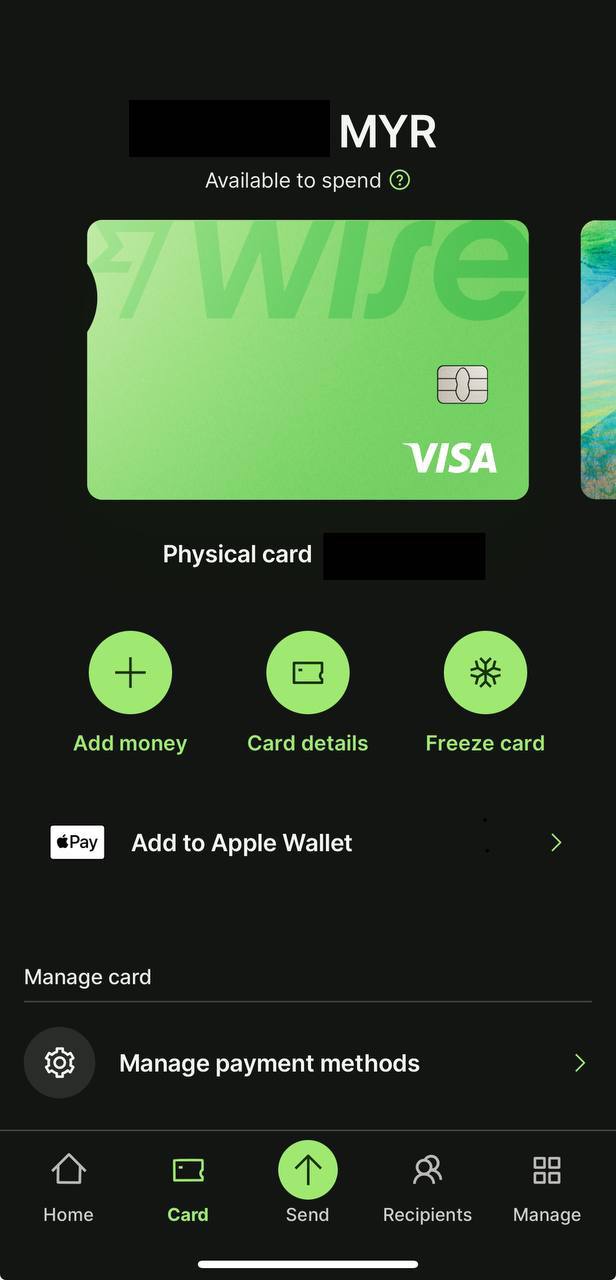This screenshot has height=1280, width=616.
Task: Open the Available to spend help icon
Action: (x=400, y=181)
